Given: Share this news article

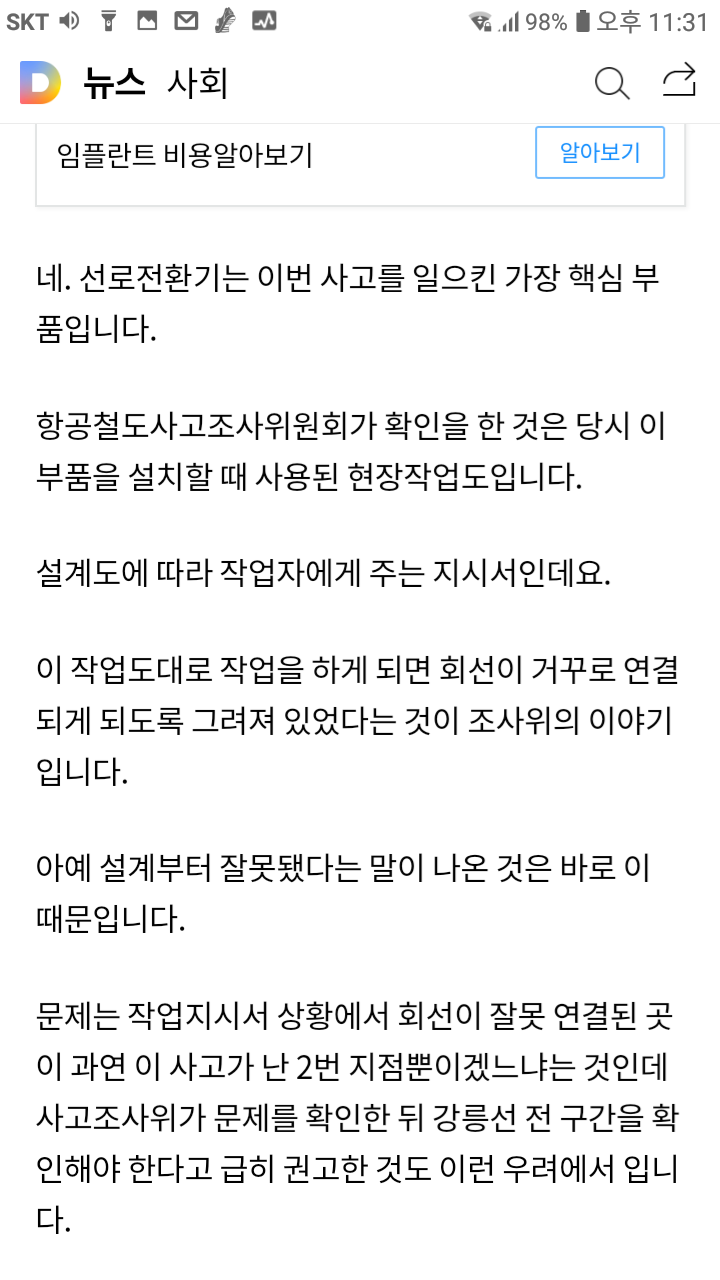Looking at the screenshot, I should [680, 81].
